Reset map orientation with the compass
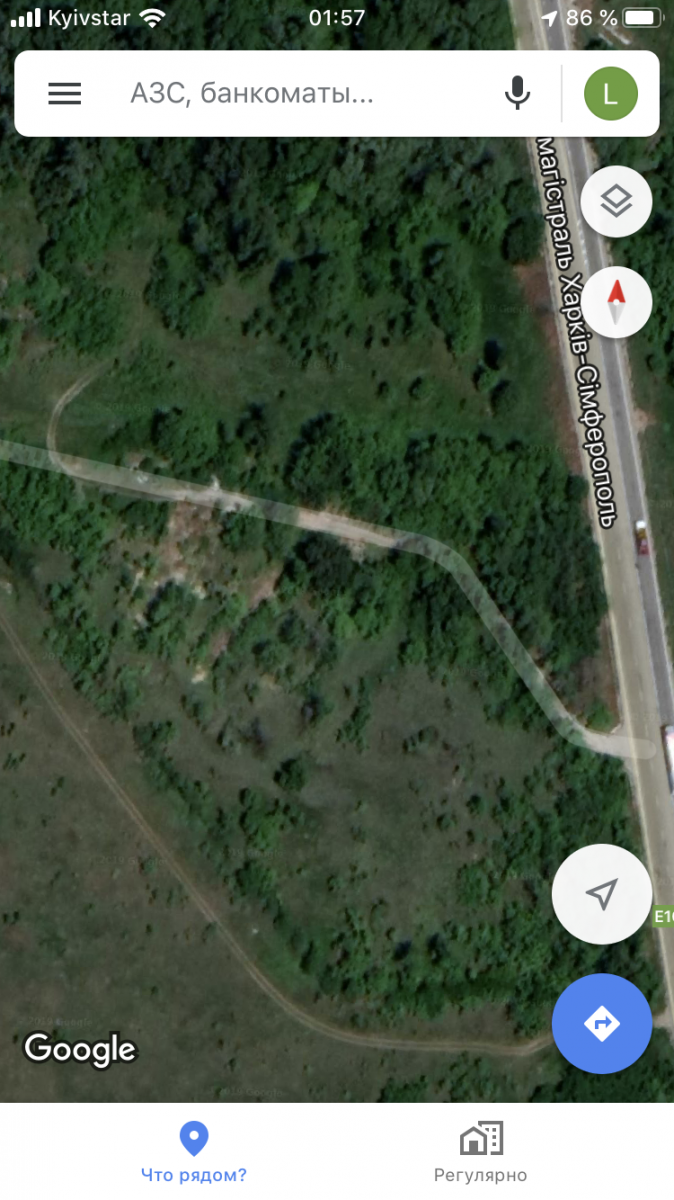 616,302
